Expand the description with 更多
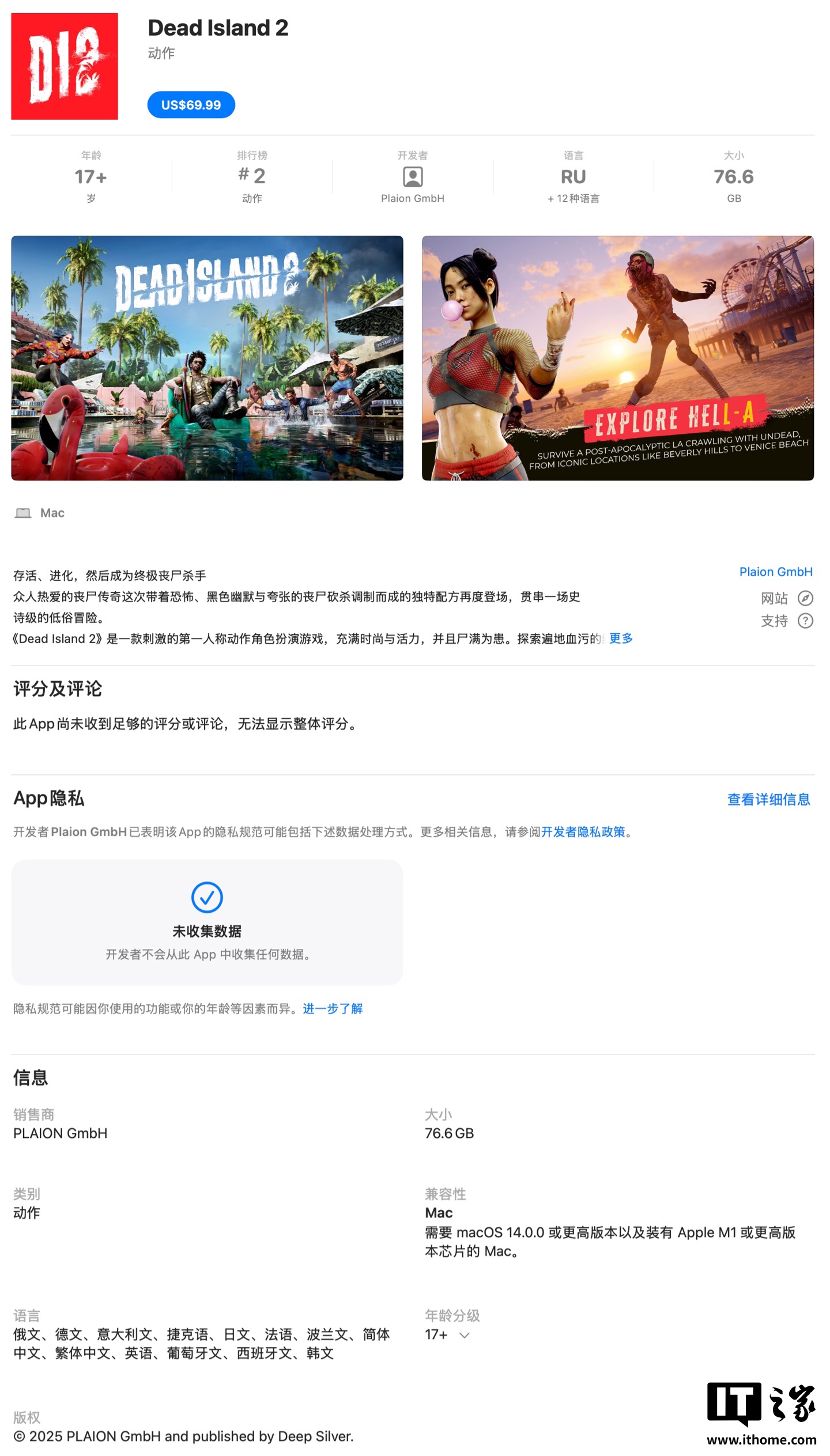This screenshot has width=830, height=1456. [621, 638]
